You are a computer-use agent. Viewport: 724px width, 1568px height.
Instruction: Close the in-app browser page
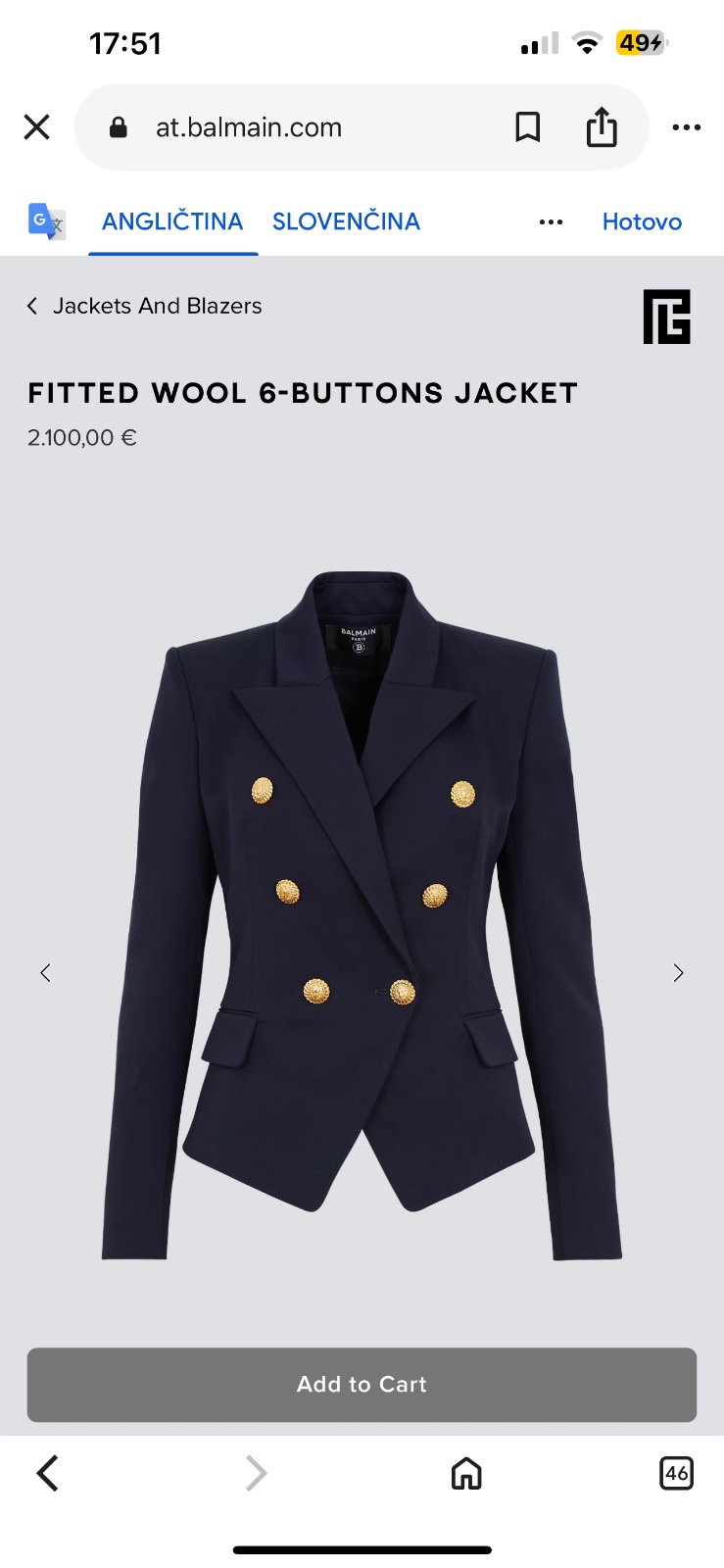[36, 127]
